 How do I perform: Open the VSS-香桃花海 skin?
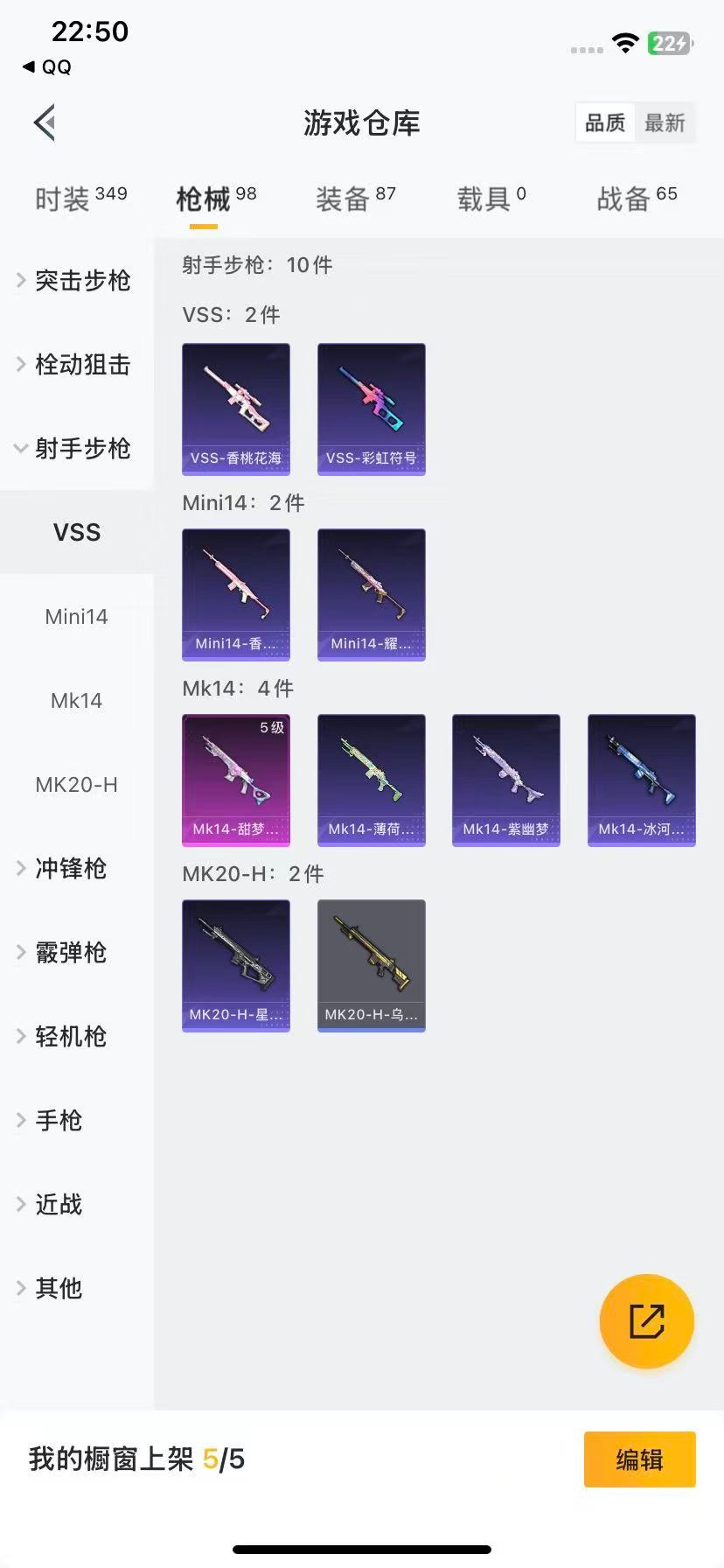(236, 409)
